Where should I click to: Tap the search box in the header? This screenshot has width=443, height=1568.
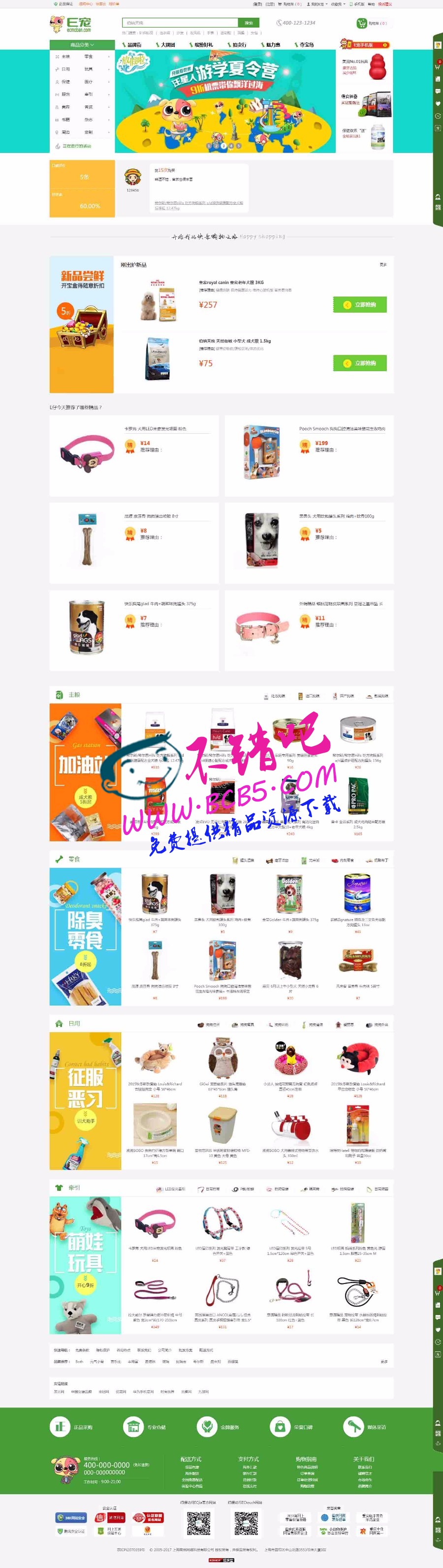[179, 23]
